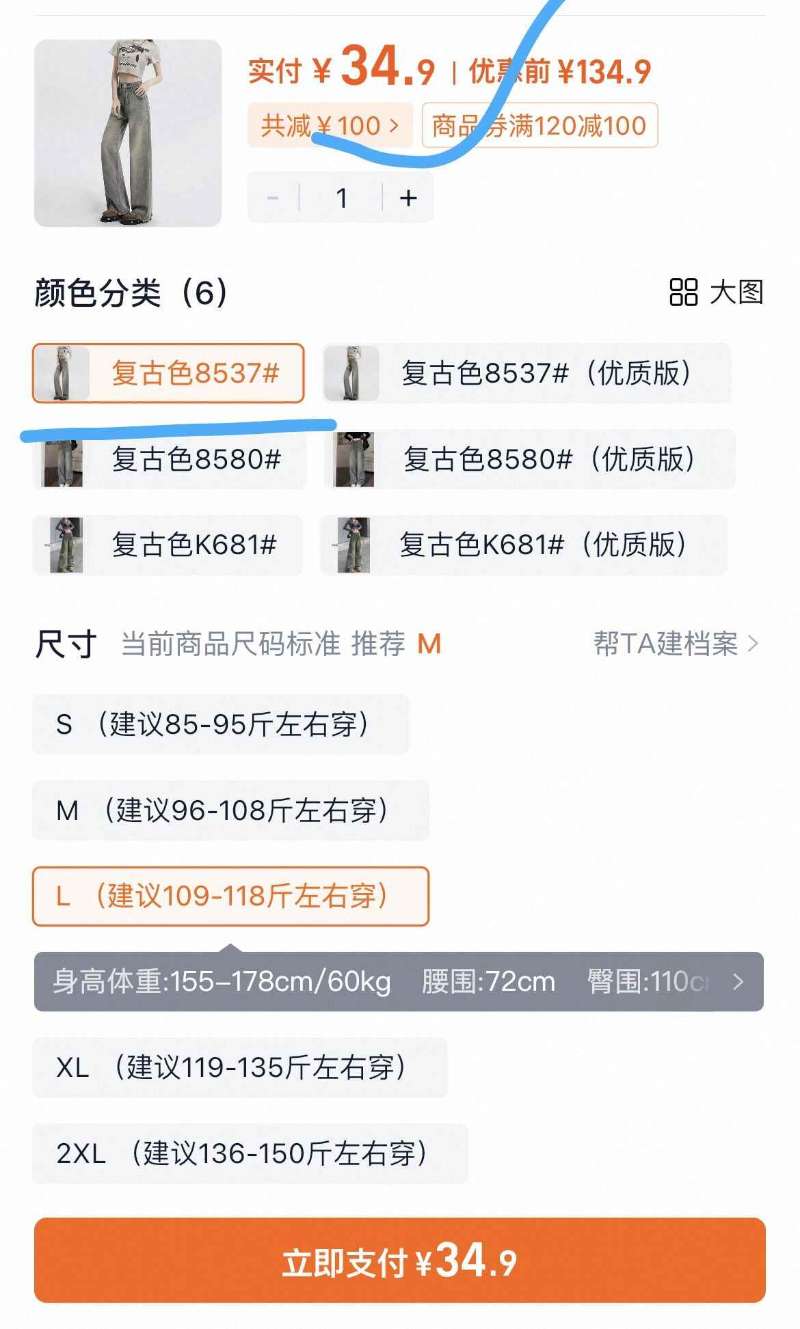Viewport: 800px width, 1329px height.
Task: Select size 2XL option
Action: pos(250,1154)
